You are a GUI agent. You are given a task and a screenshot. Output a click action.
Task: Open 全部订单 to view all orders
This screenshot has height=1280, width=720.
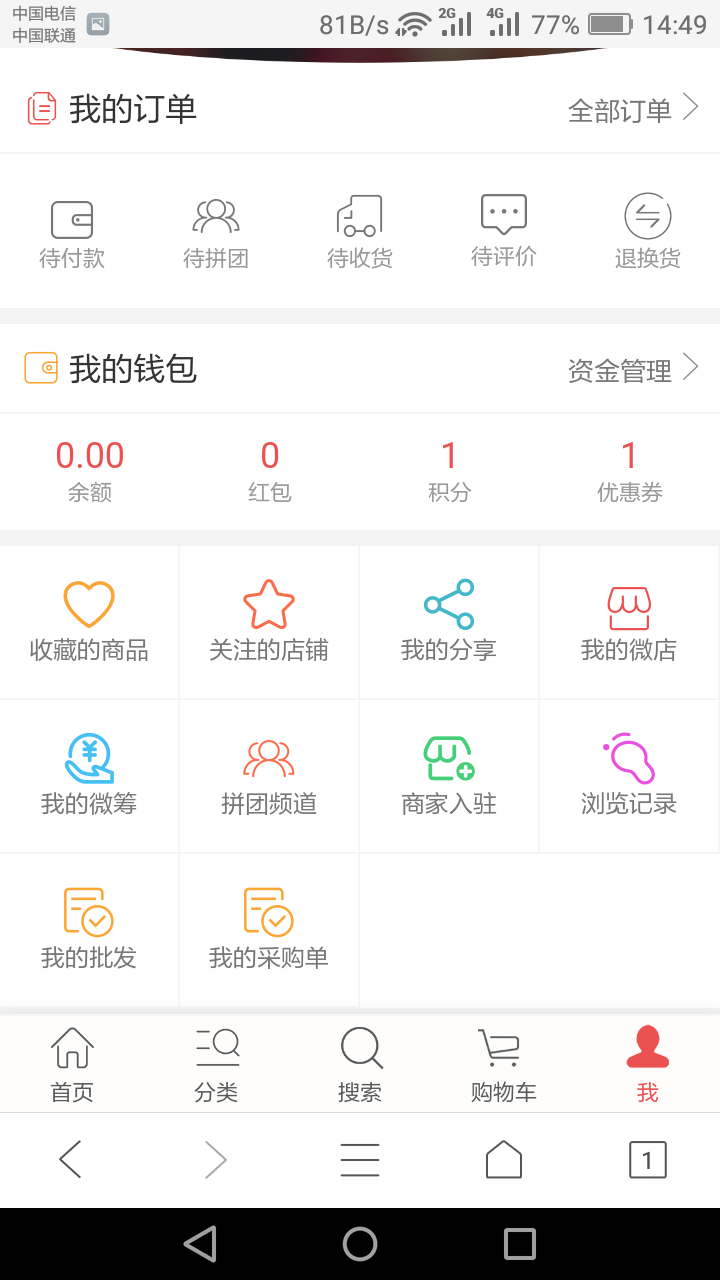tap(632, 110)
